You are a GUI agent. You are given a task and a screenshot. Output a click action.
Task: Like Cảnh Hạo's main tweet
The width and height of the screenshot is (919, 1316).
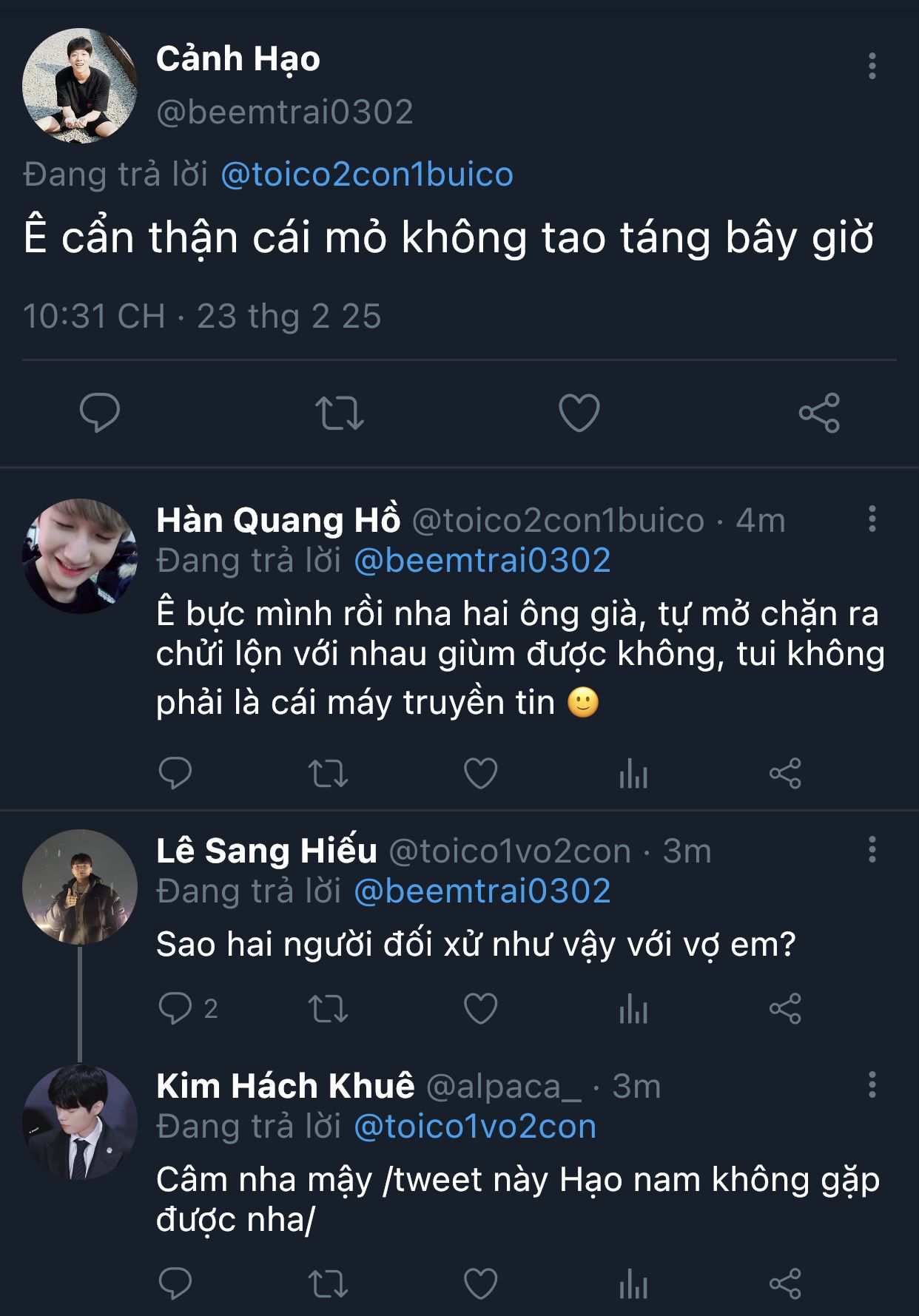[x=579, y=412]
